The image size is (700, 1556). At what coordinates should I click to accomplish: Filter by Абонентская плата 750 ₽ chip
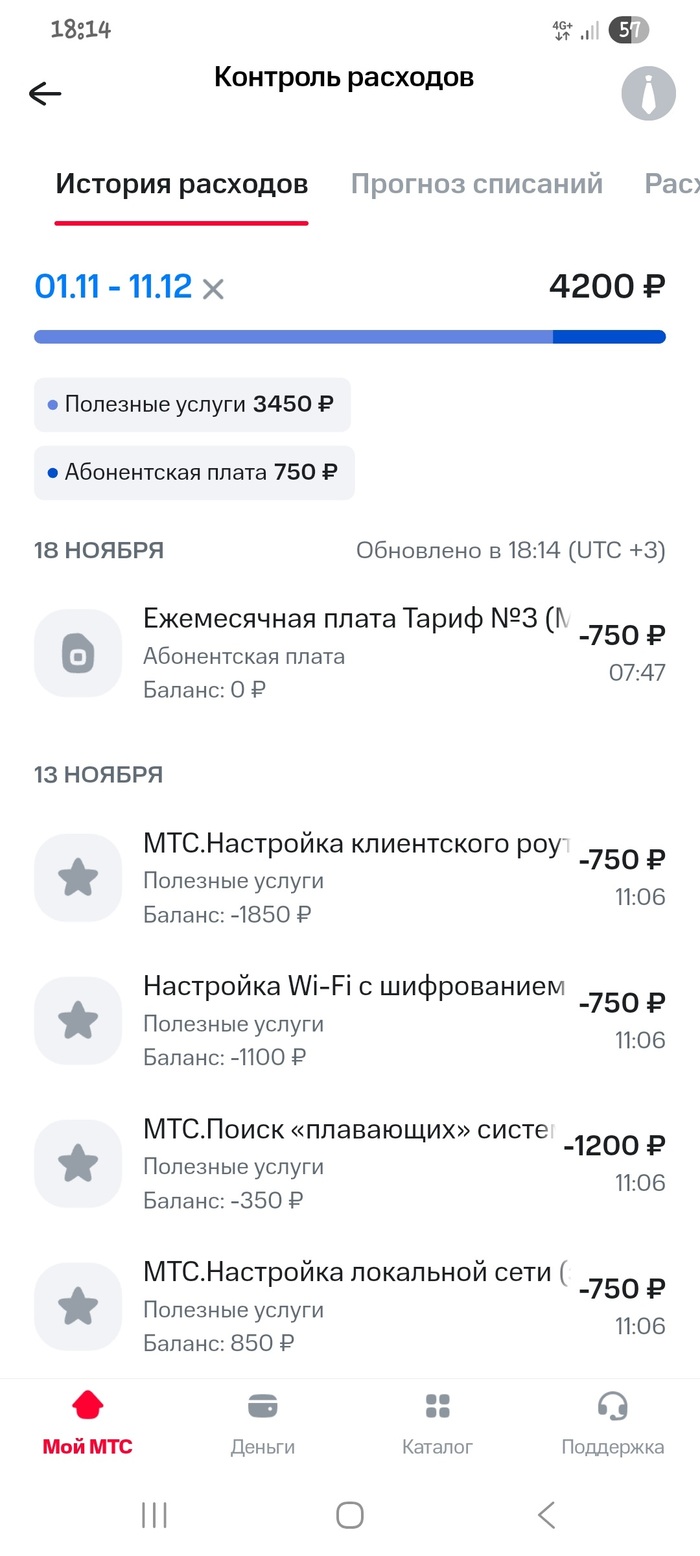194,473
